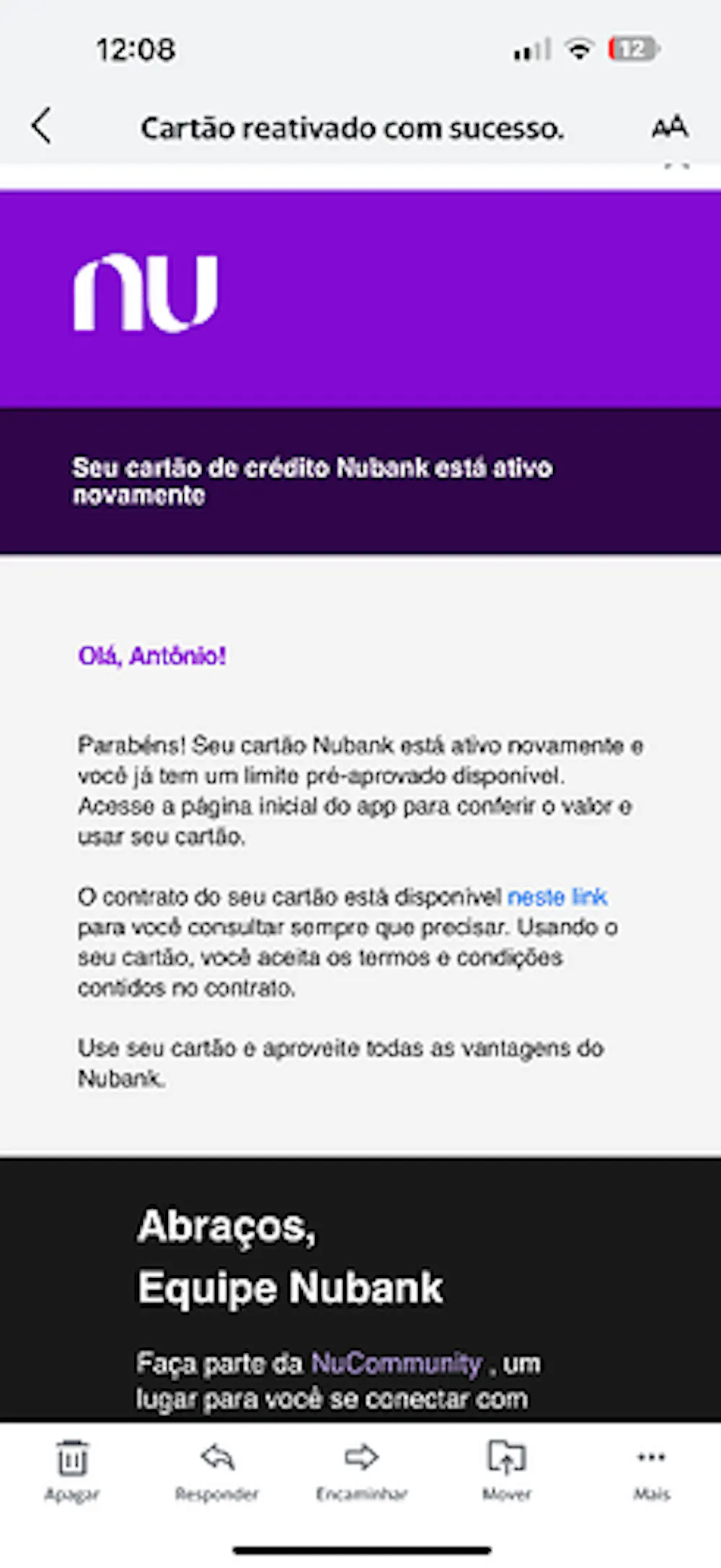This screenshot has height=1568, width=721.
Task: Open the AA text size options
Action: (669, 127)
